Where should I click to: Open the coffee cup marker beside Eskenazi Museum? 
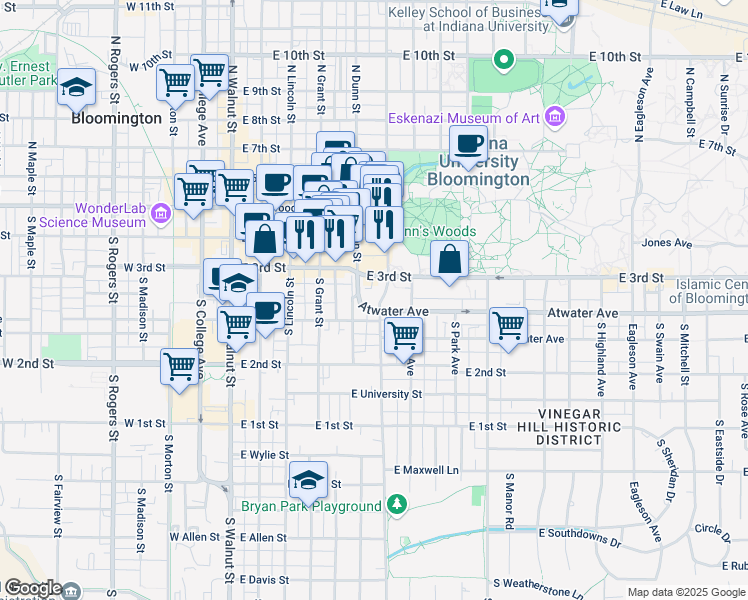click(467, 145)
